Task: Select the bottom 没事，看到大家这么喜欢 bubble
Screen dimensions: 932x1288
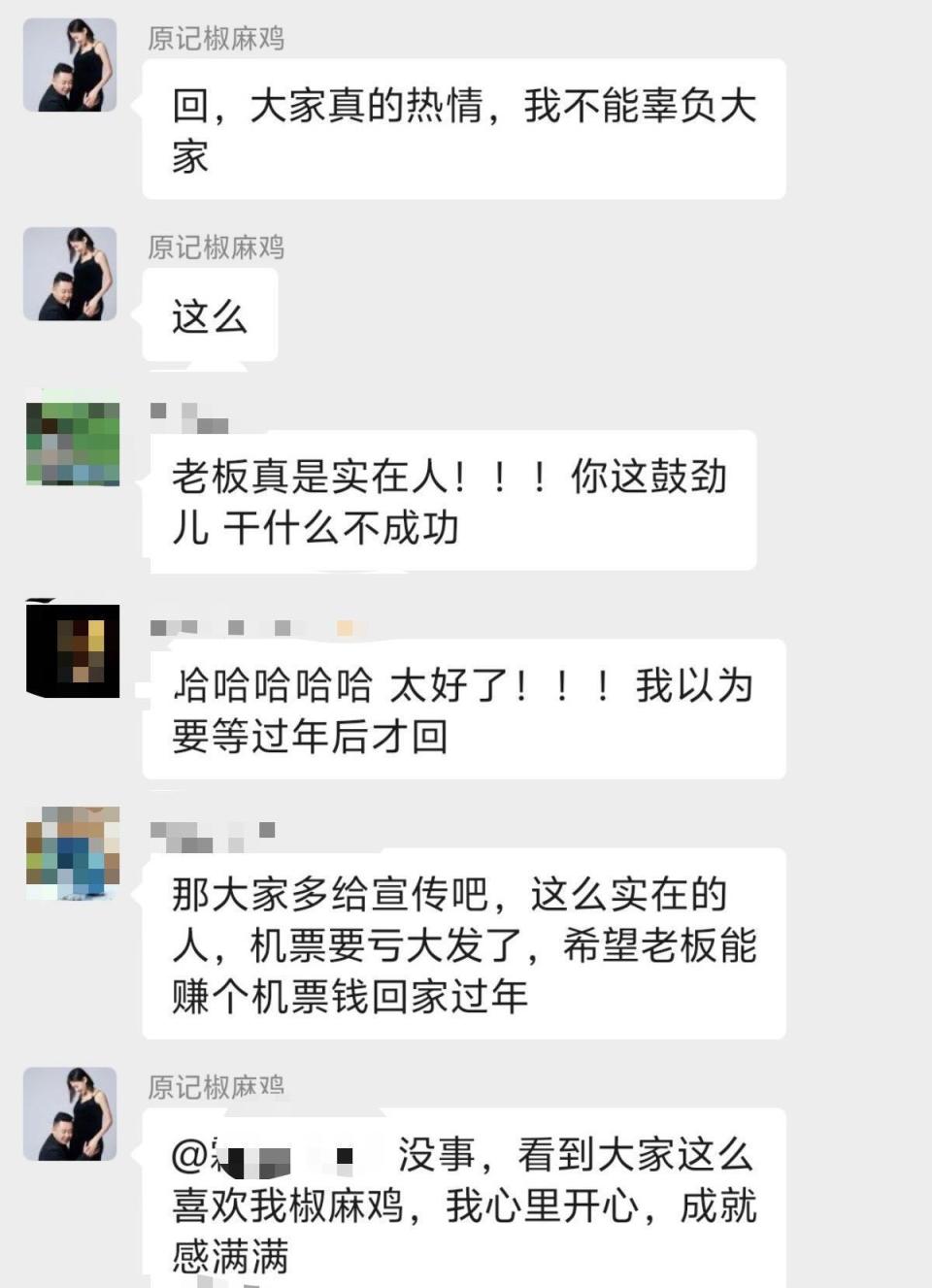Action: tap(466, 1204)
